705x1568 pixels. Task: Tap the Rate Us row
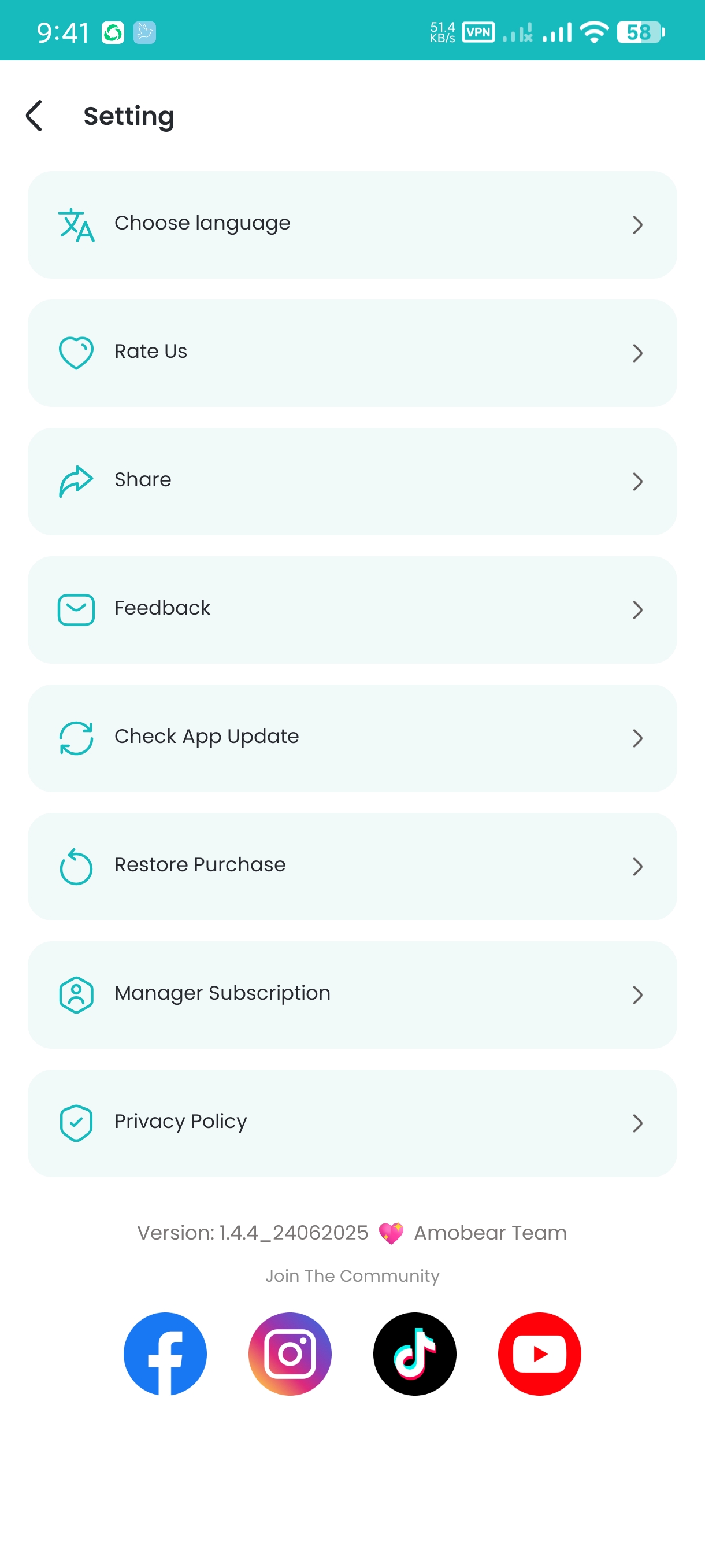point(352,353)
